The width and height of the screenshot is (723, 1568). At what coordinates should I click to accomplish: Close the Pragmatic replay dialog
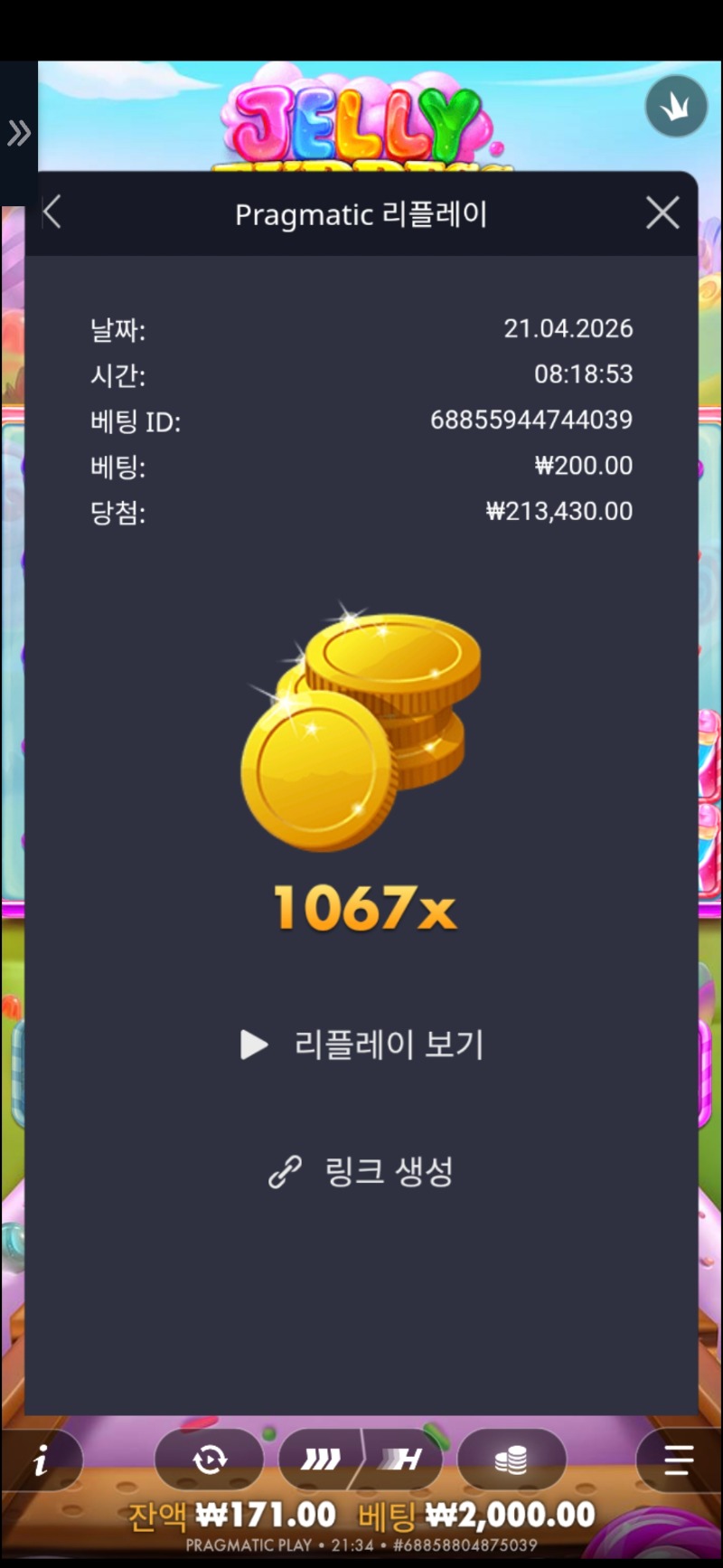662,213
